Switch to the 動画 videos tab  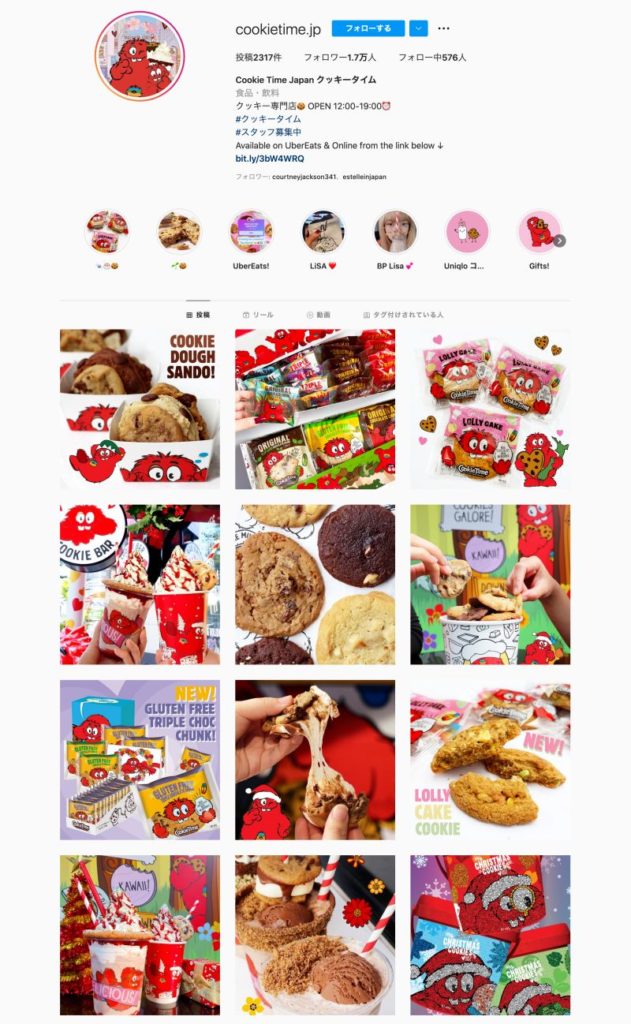click(x=317, y=314)
